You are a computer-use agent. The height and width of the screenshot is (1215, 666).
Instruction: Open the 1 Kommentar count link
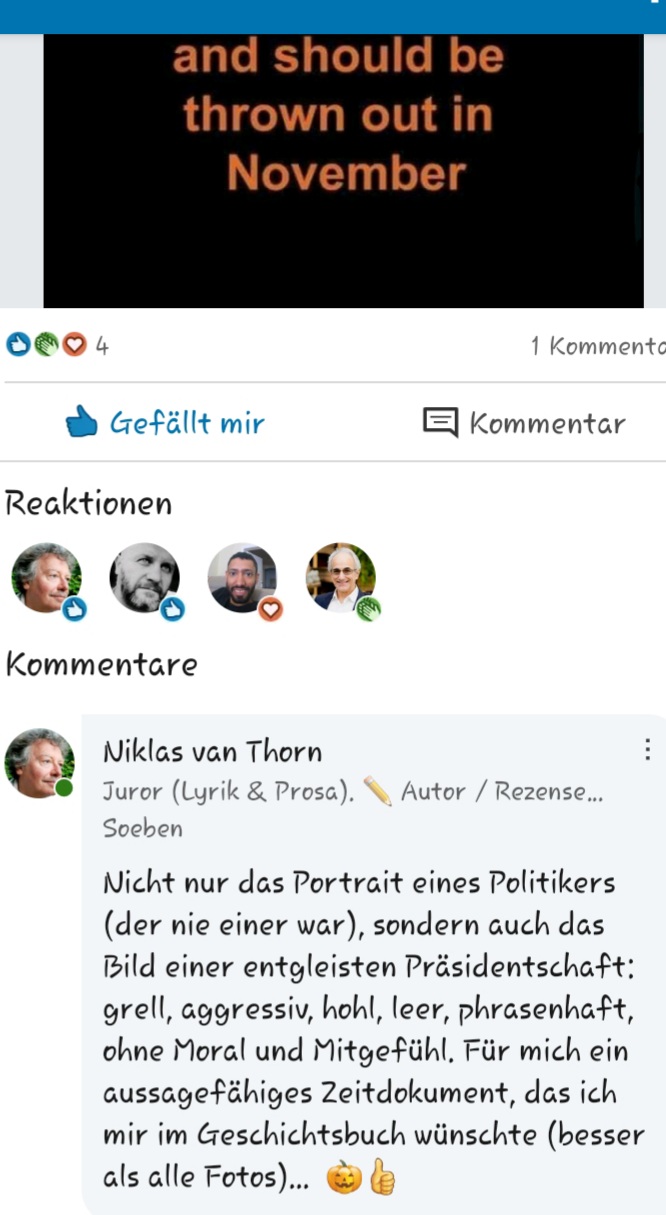(597, 346)
